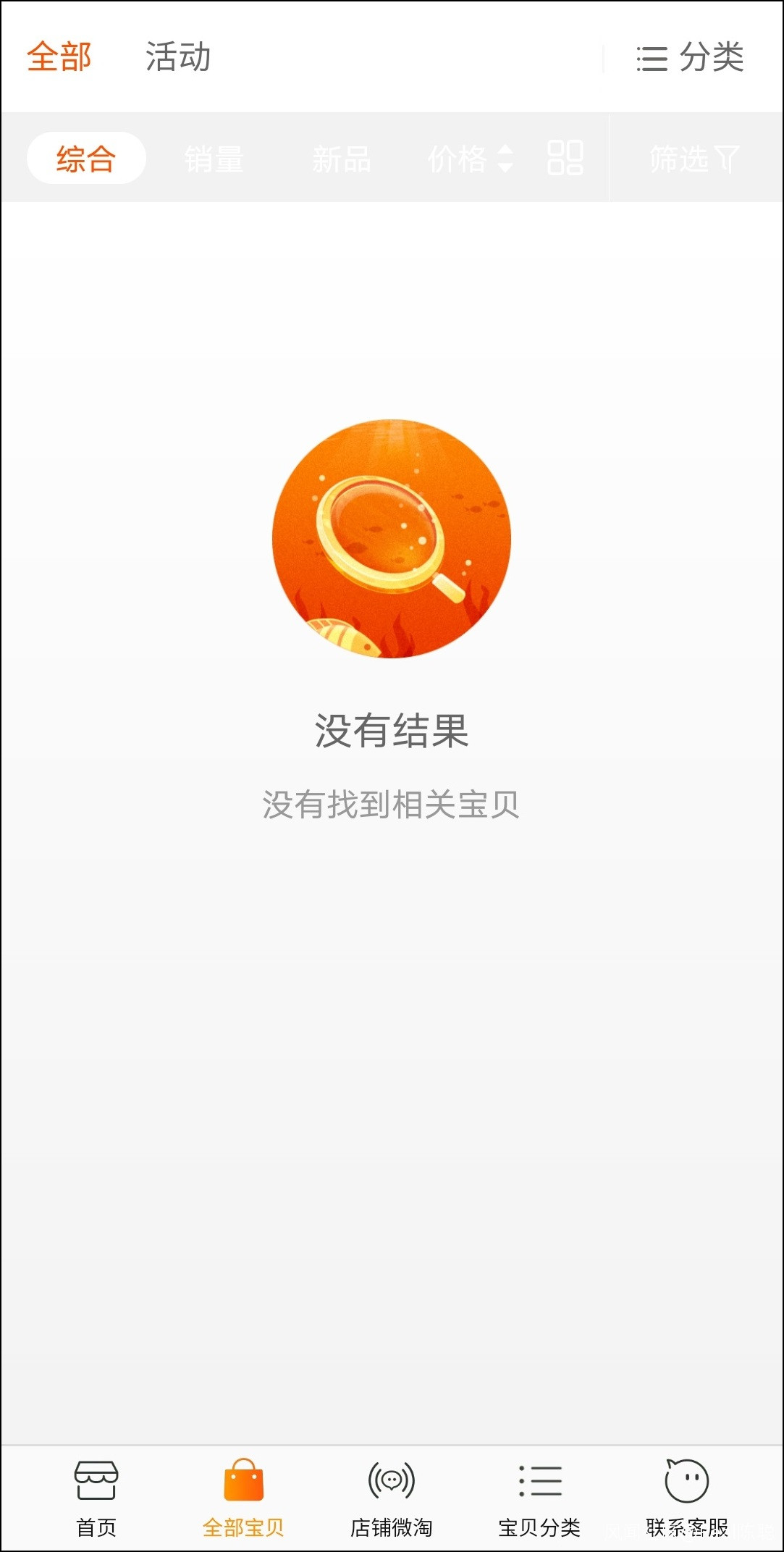The image size is (784, 1552).
Task: Sort results by 新品
Action: tap(342, 159)
